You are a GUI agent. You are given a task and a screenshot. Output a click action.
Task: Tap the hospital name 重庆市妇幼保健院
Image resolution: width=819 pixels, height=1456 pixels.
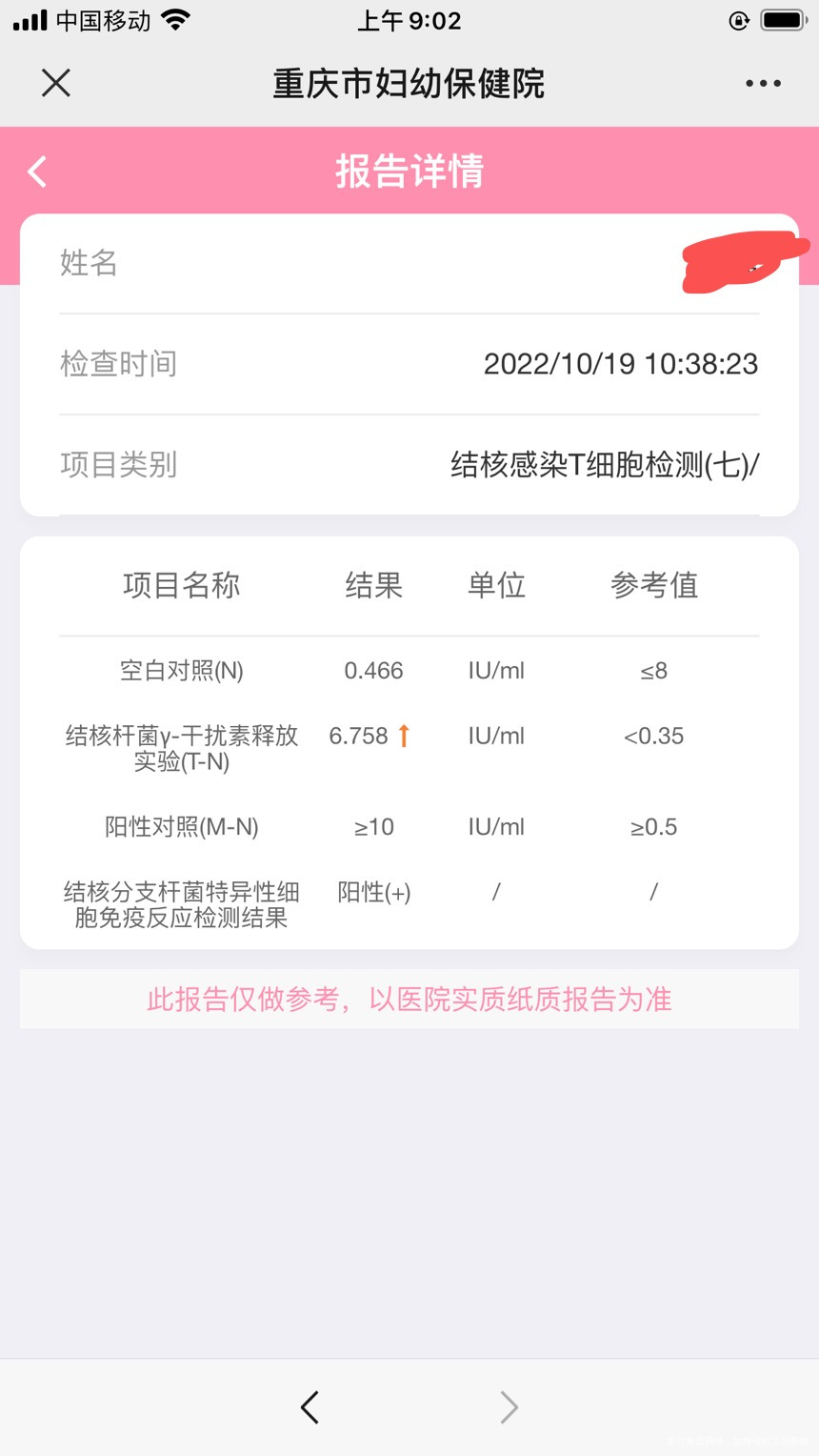[x=409, y=84]
